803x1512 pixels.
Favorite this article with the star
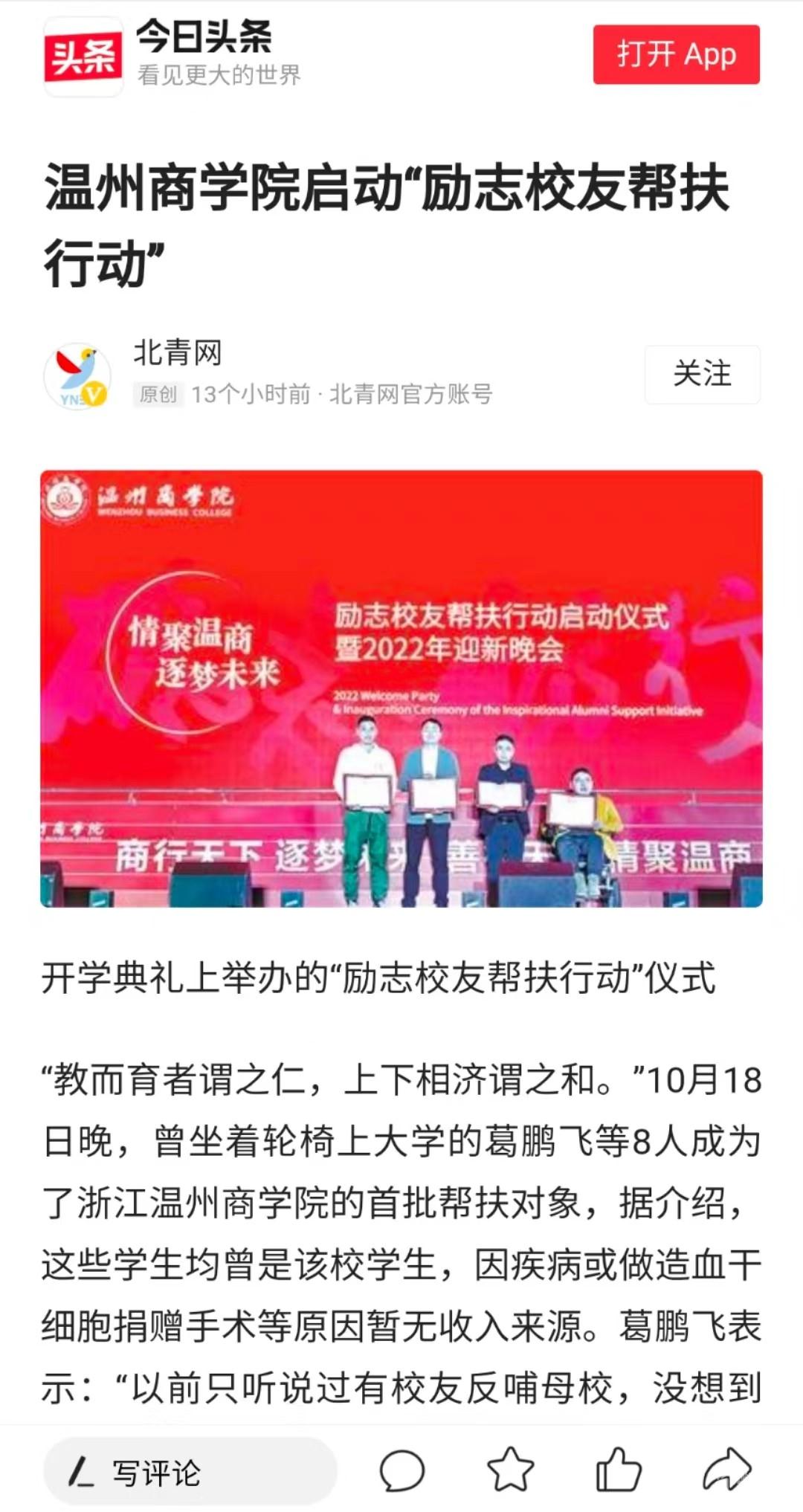(510, 1470)
